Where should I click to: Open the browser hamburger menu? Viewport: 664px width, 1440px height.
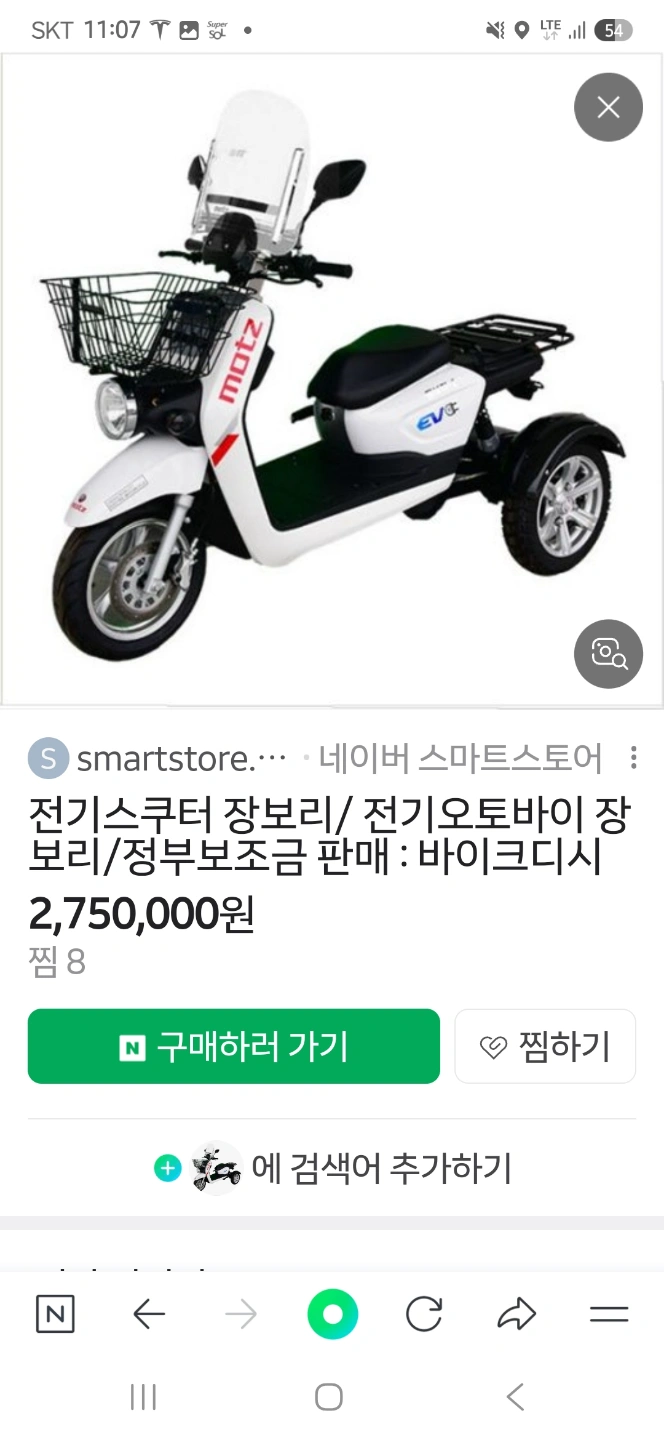click(x=608, y=1314)
